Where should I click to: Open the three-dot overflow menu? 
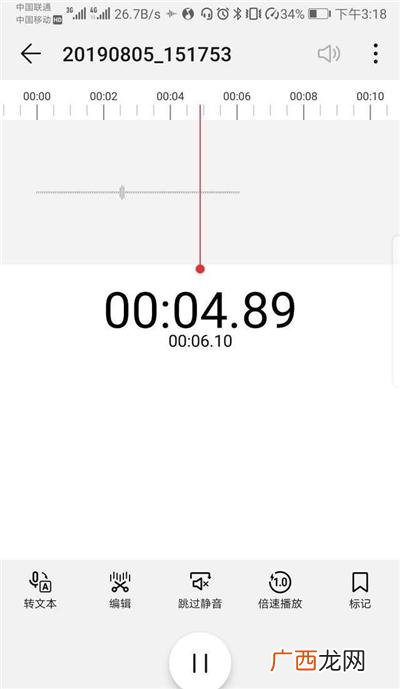[375, 54]
